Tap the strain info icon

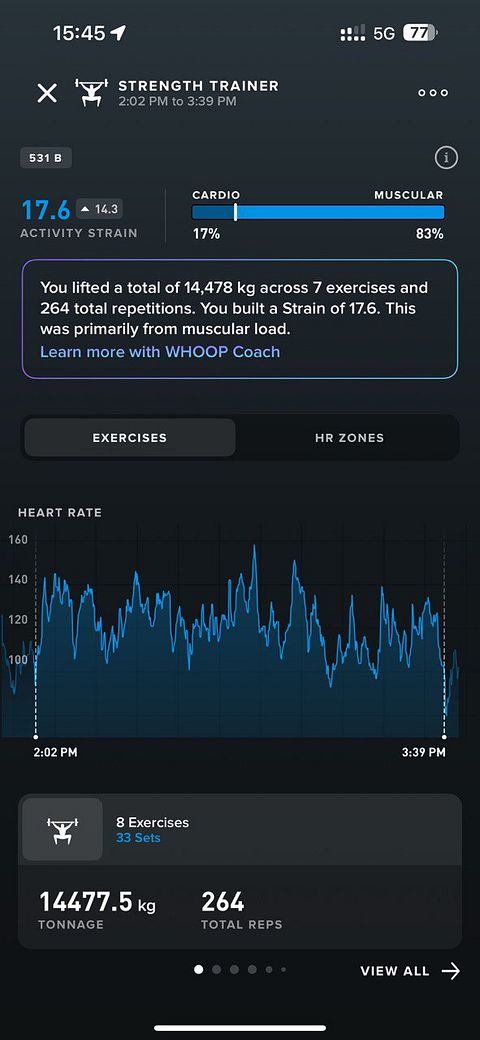coord(446,158)
